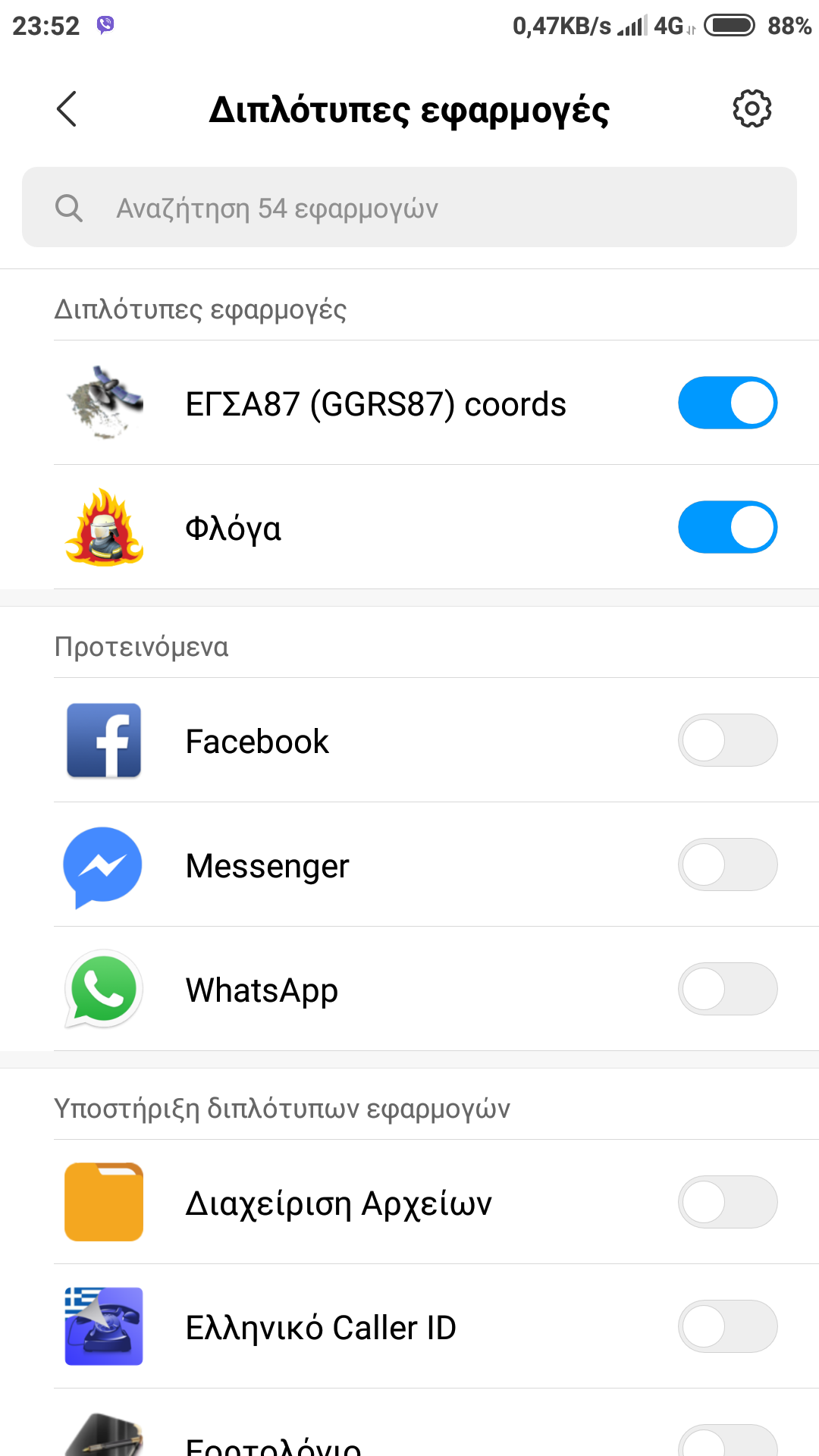Disable dual app for ΕΓΣΑ87 (GGRS87) coords
The width and height of the screenshot is (819, 1456).
pyautogui.click(x=727, y=403)
